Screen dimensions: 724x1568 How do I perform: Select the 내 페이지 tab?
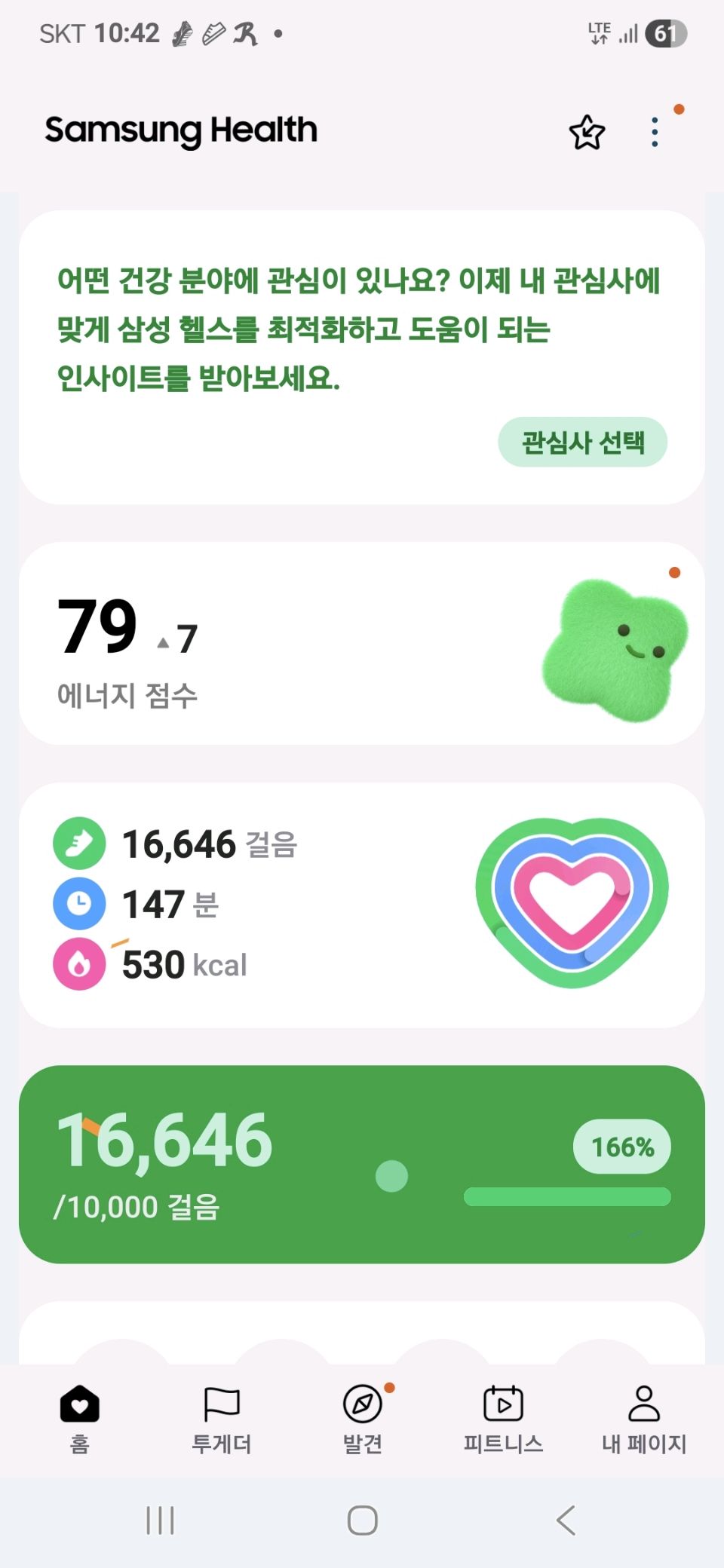(x=644, y=1419)
